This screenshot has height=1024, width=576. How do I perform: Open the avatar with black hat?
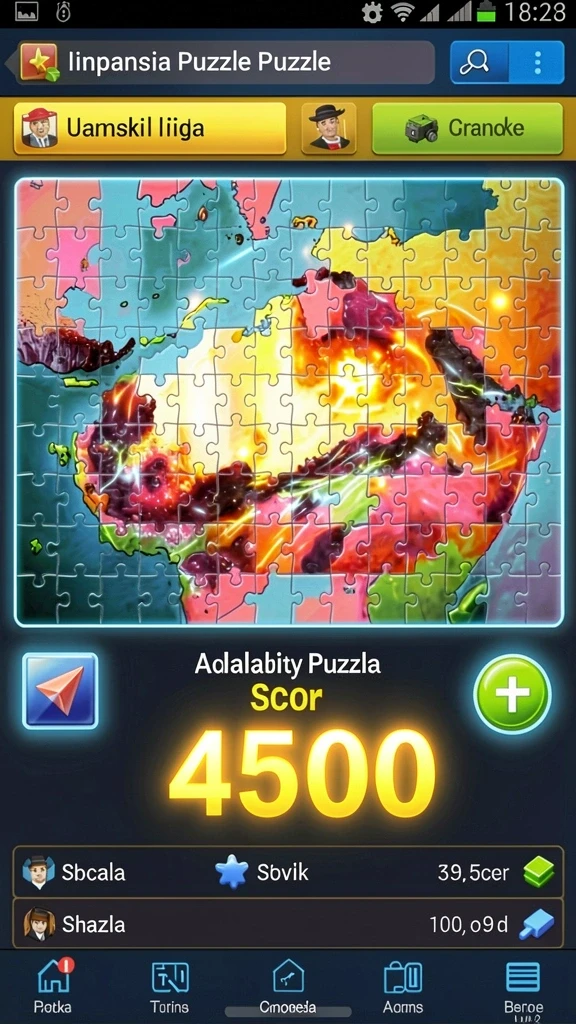(x=328, y=127)
